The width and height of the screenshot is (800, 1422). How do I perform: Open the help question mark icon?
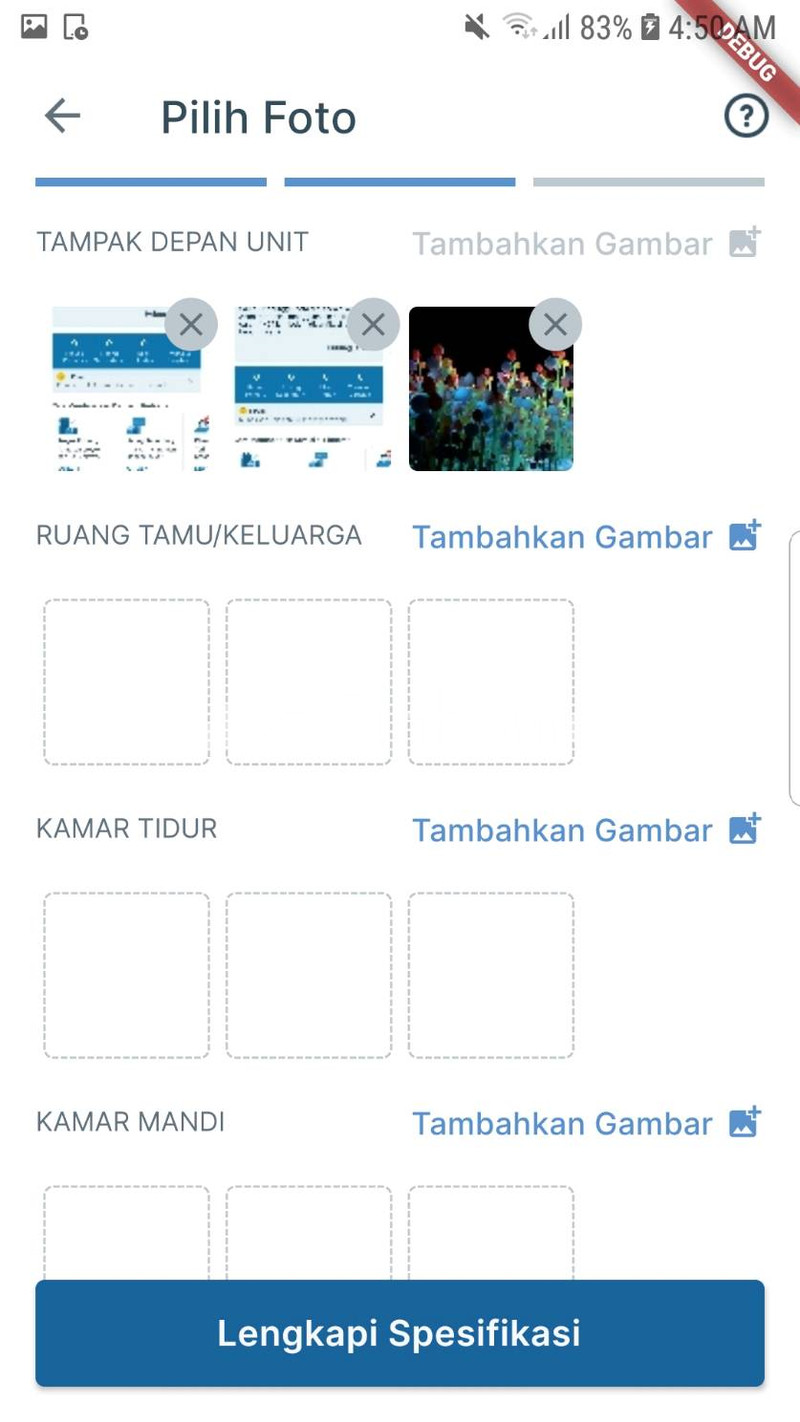745,117
